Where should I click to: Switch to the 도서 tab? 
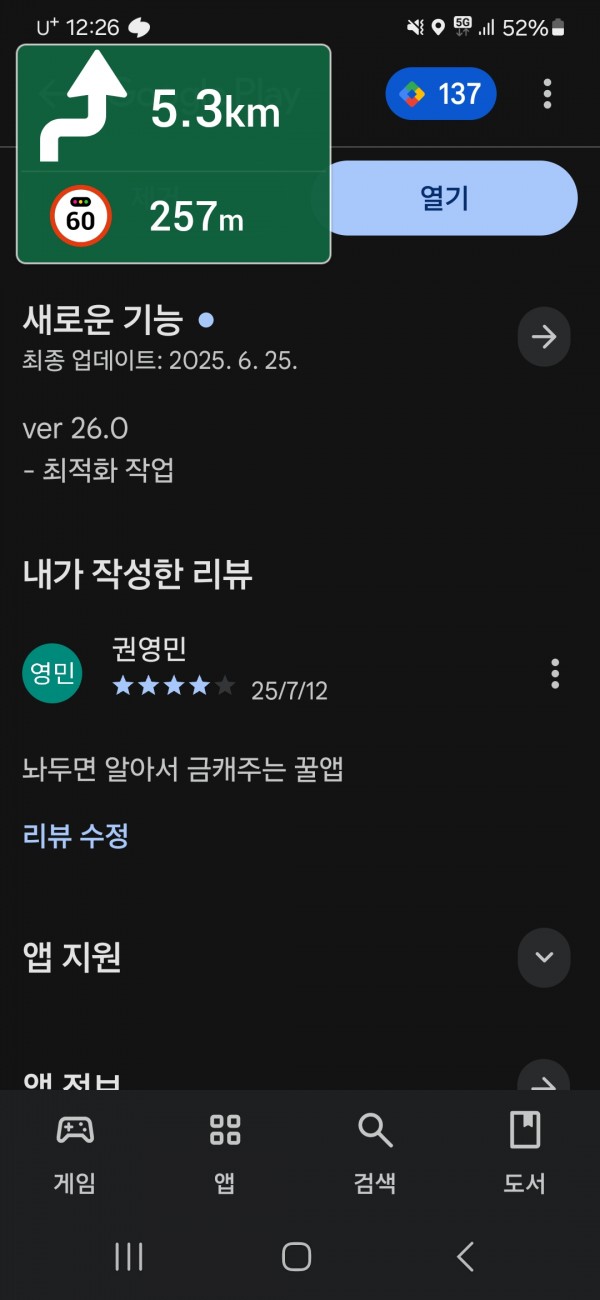click(x=525, y=1153)
